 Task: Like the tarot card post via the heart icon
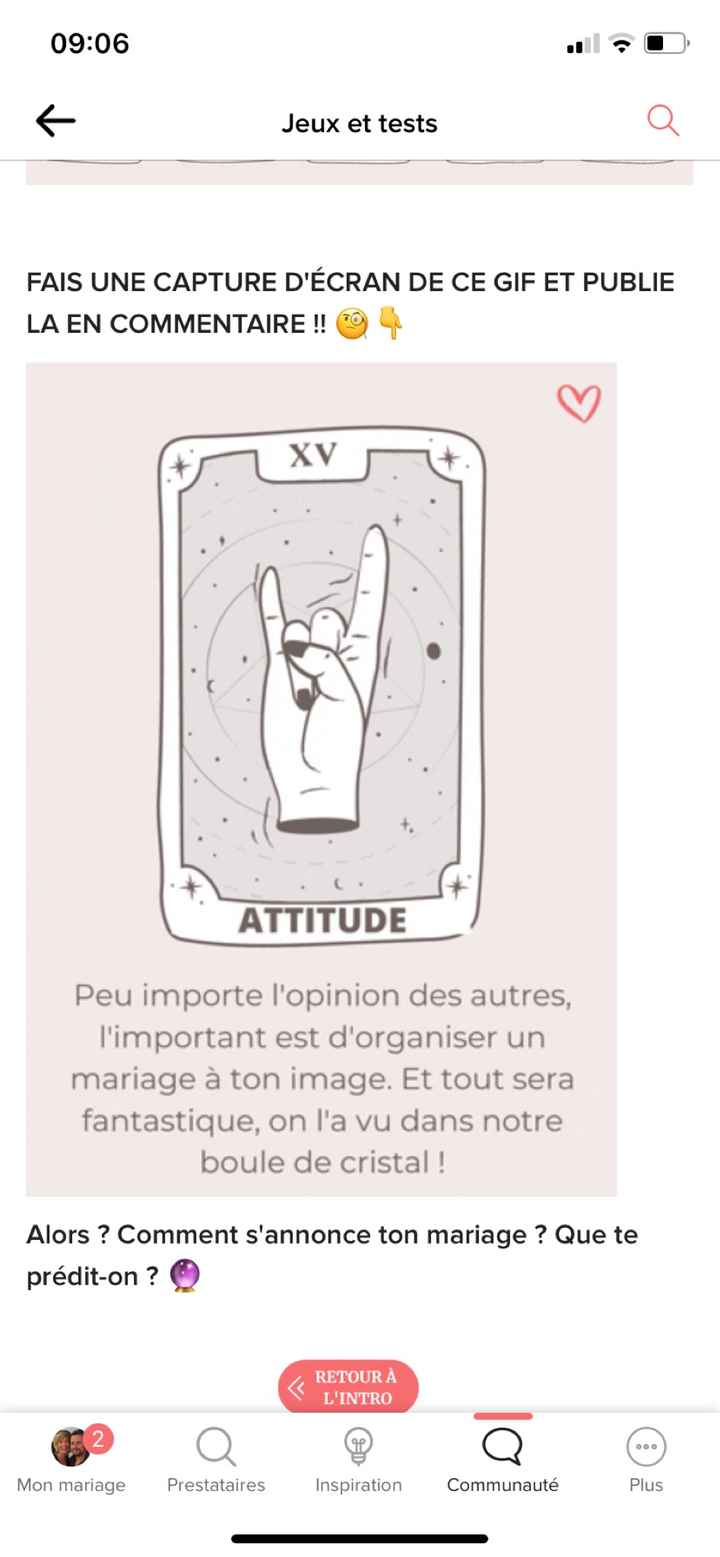click(580, 404)
